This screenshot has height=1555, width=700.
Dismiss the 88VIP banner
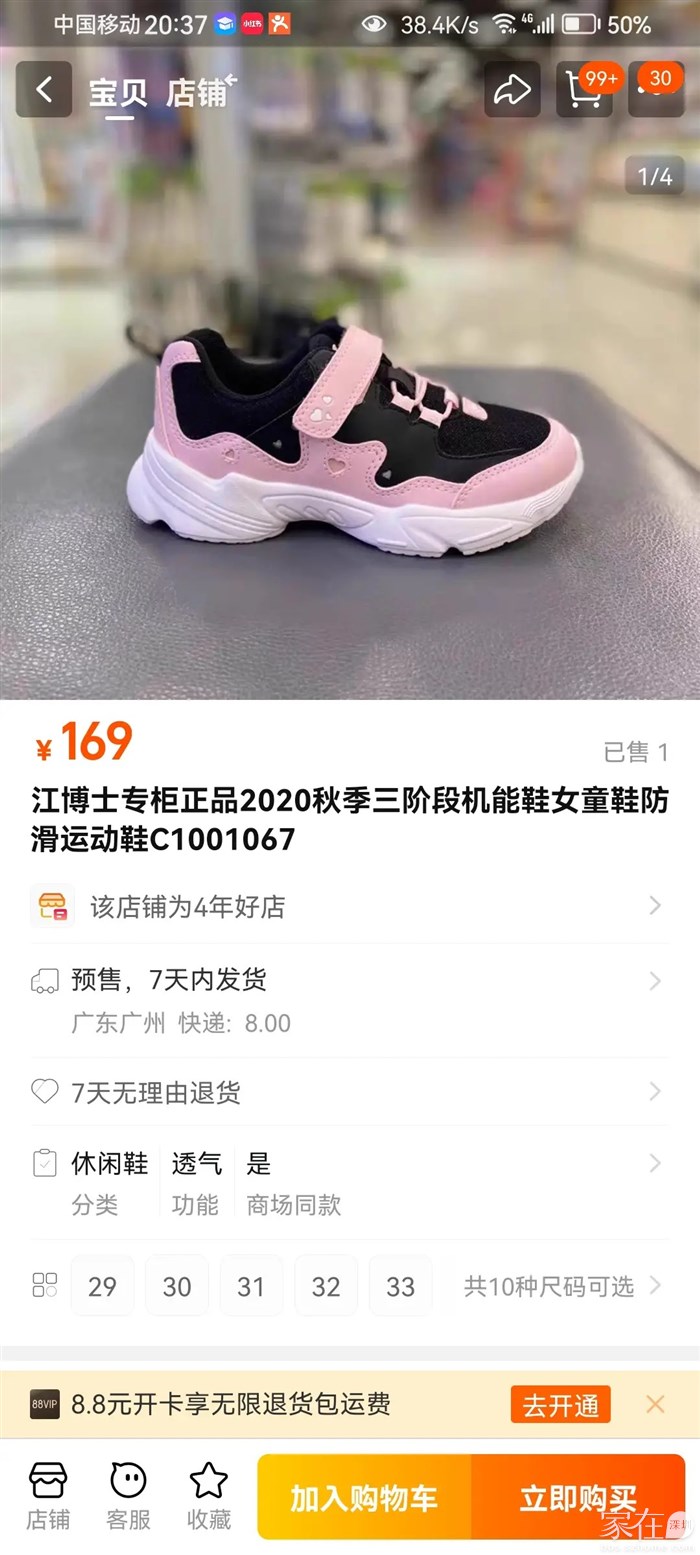tap(655, 1405)
